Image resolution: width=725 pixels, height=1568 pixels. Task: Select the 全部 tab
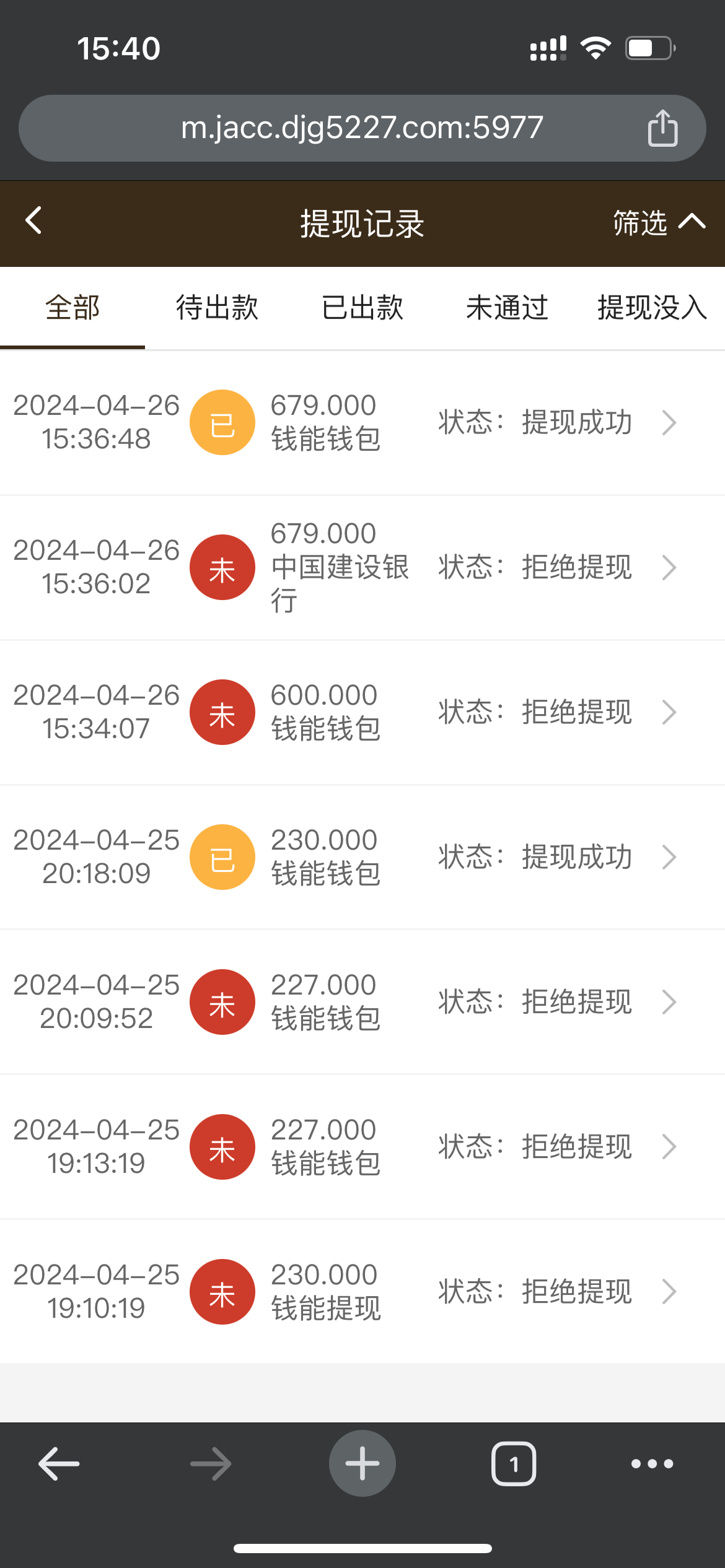tap(72, 308)
